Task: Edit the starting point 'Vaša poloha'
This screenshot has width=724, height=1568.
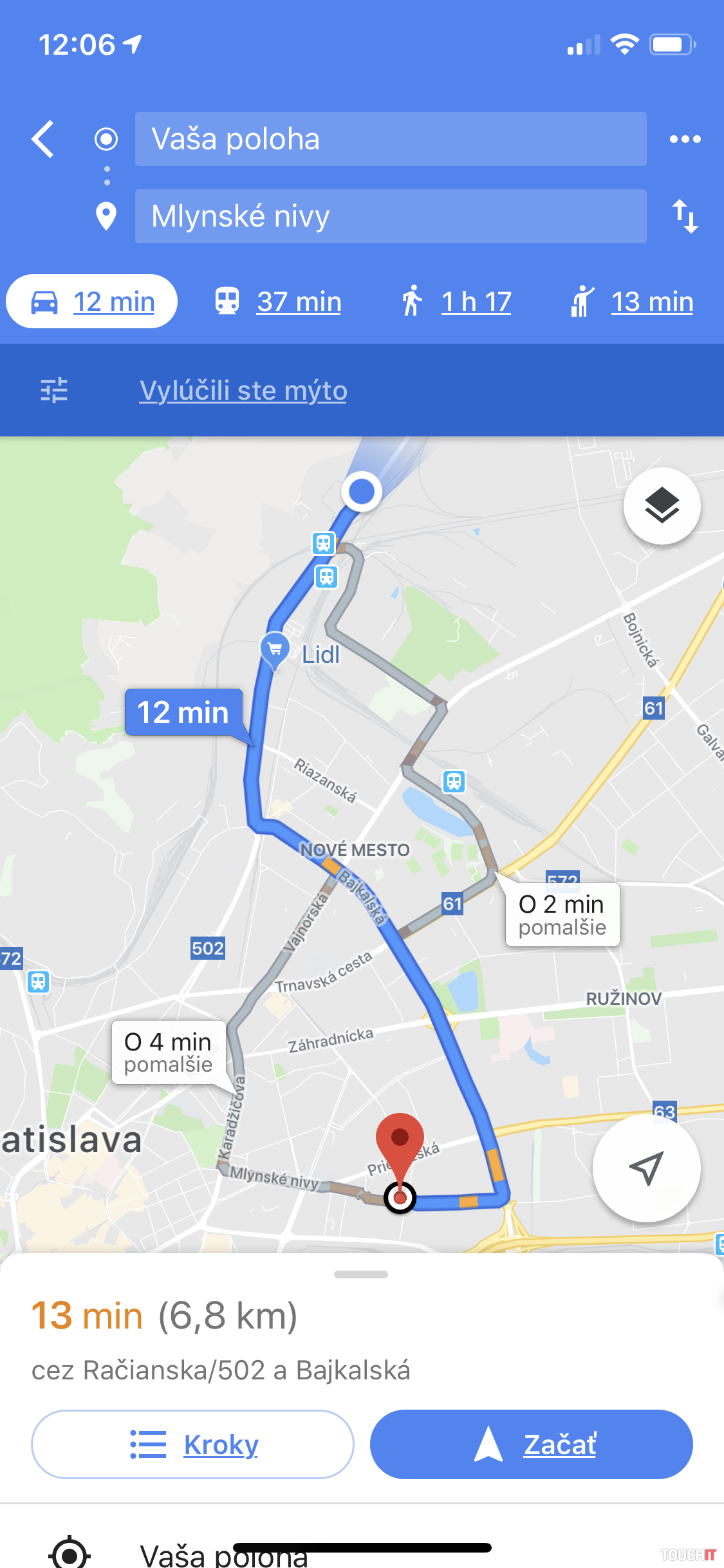Action: pyautogui.click(x=390, y=139)
